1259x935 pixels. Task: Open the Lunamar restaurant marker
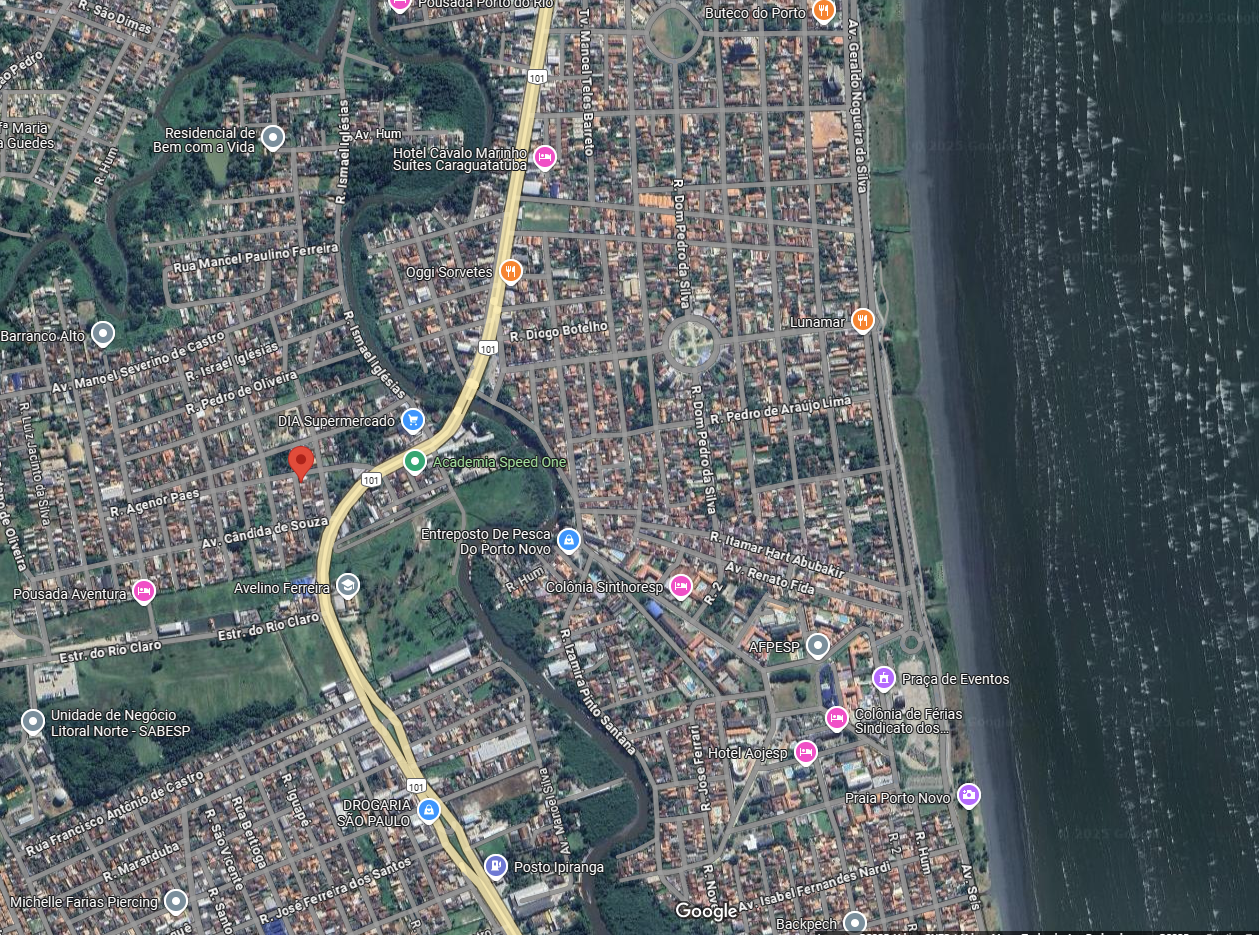[863, 320]
